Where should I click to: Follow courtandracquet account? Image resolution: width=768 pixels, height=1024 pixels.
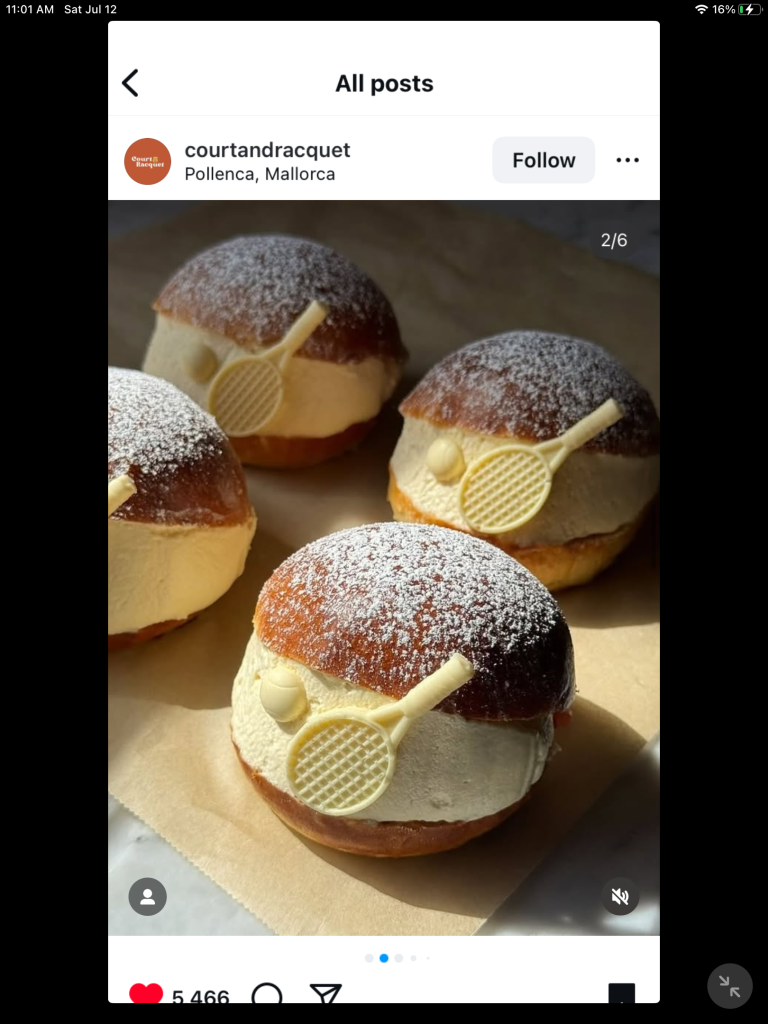pyautogui.click(x=543, y=160)
